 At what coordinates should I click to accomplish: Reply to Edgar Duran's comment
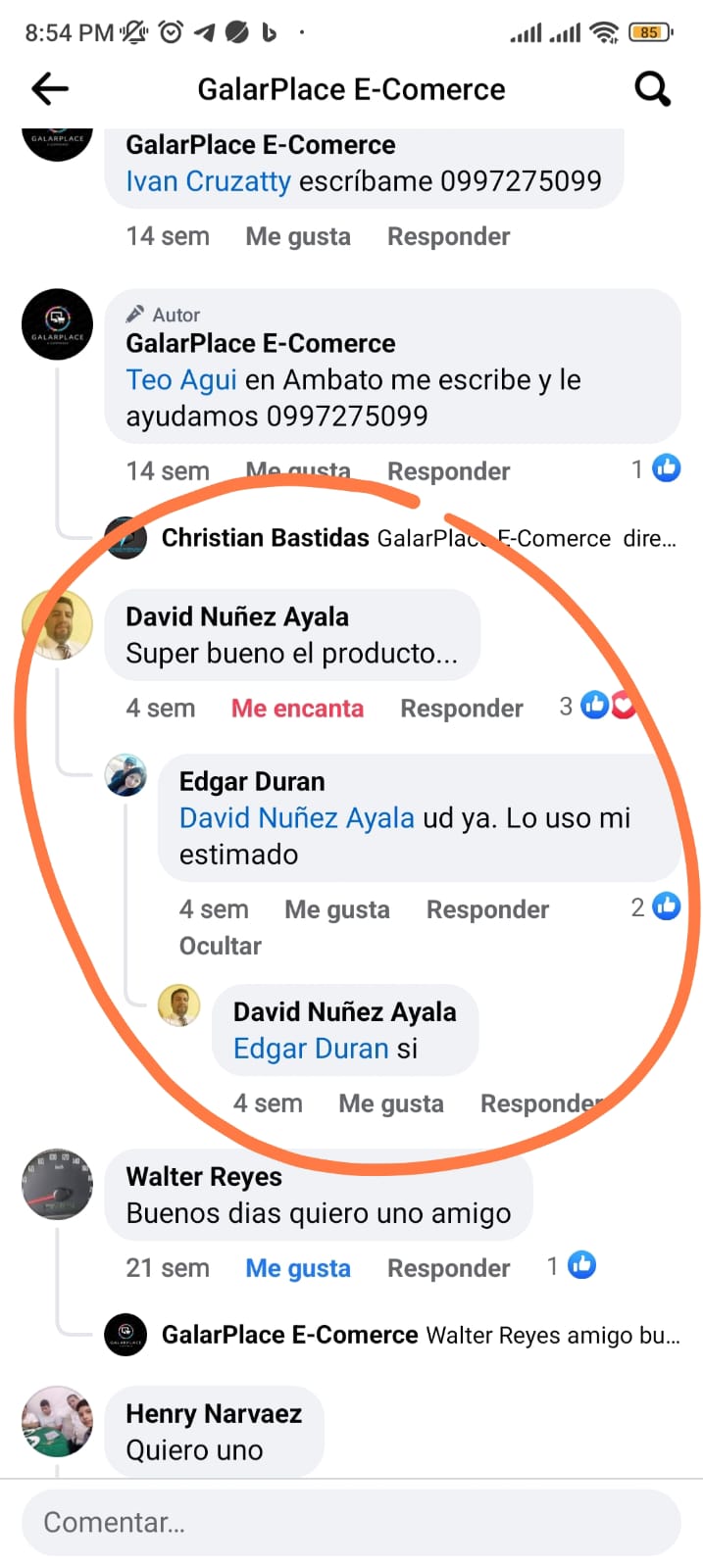487,909
